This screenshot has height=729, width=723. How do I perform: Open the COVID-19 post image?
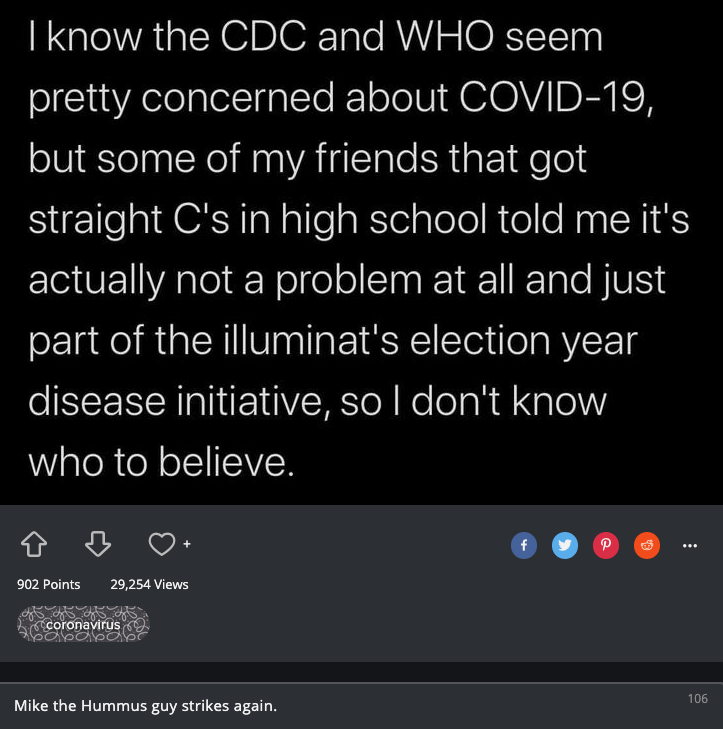click(361, 250)
